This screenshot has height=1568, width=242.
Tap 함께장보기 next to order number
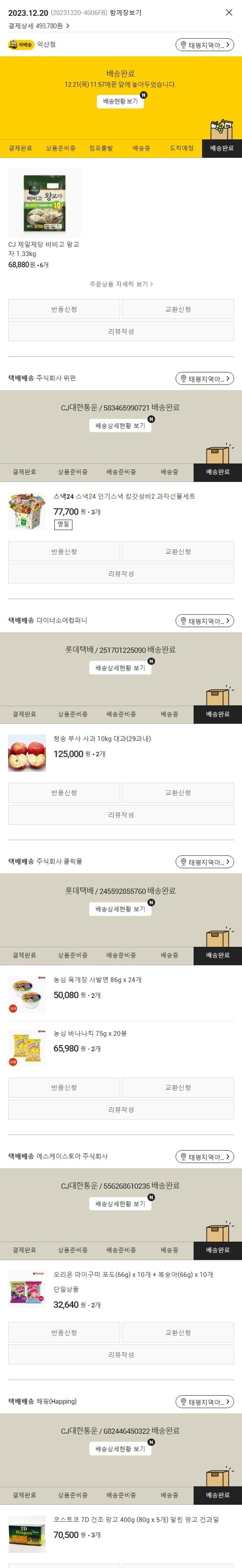(x=126, y=13)
